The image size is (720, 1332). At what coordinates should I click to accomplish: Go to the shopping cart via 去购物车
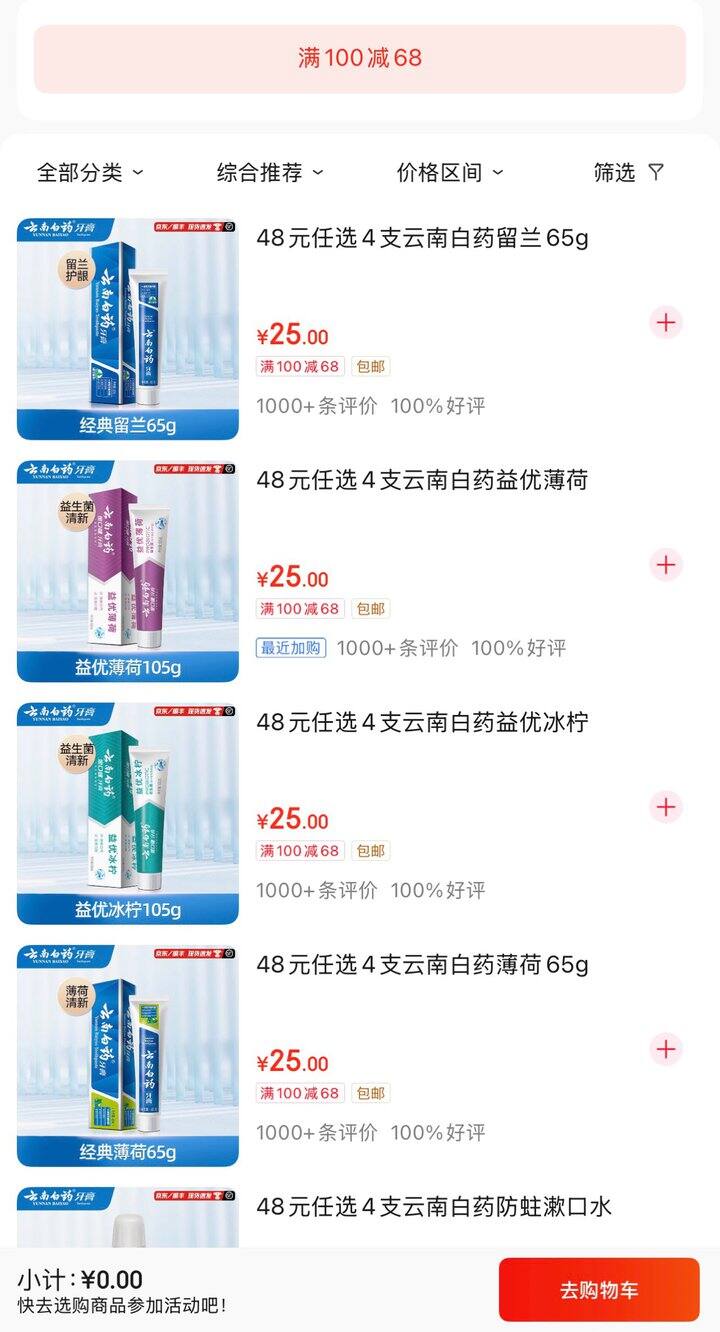599,1290
